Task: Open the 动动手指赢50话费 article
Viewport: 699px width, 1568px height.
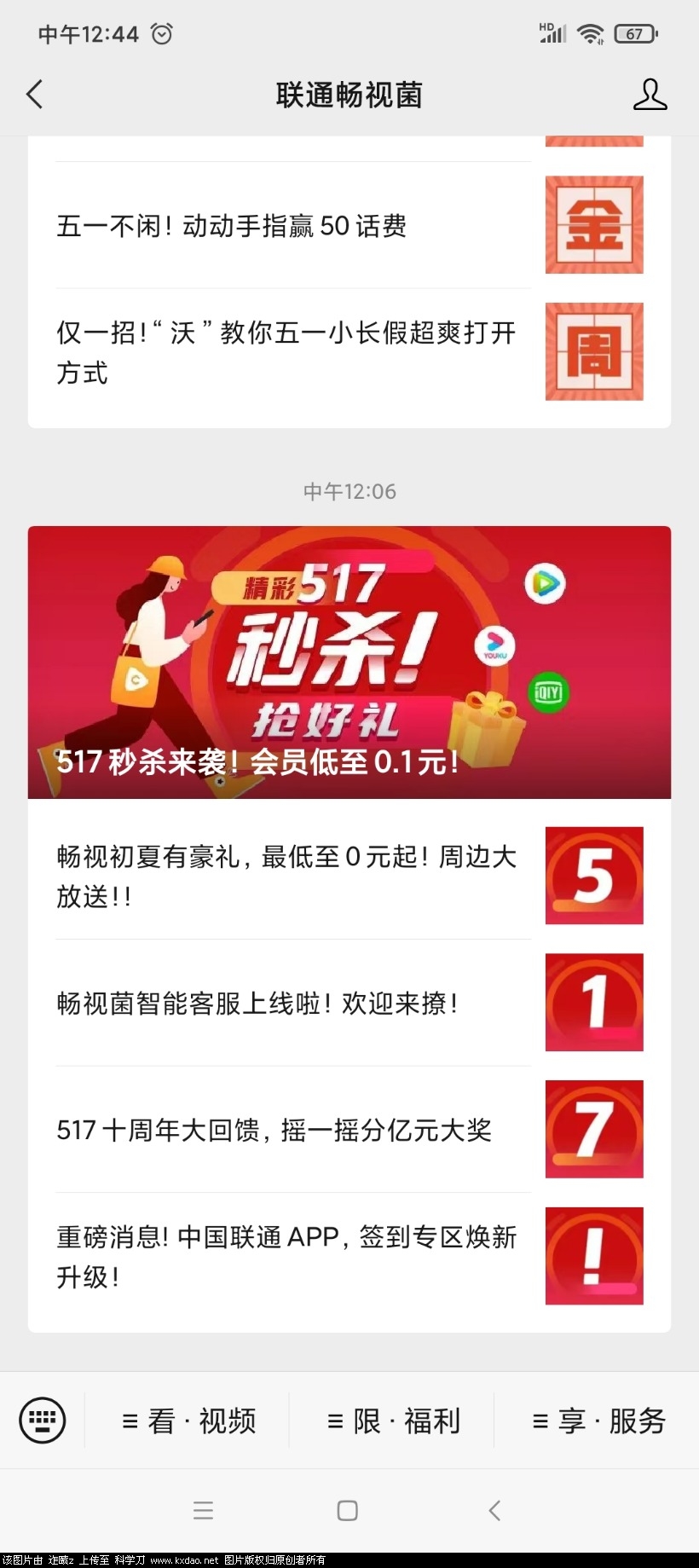Action: (230, 228)
